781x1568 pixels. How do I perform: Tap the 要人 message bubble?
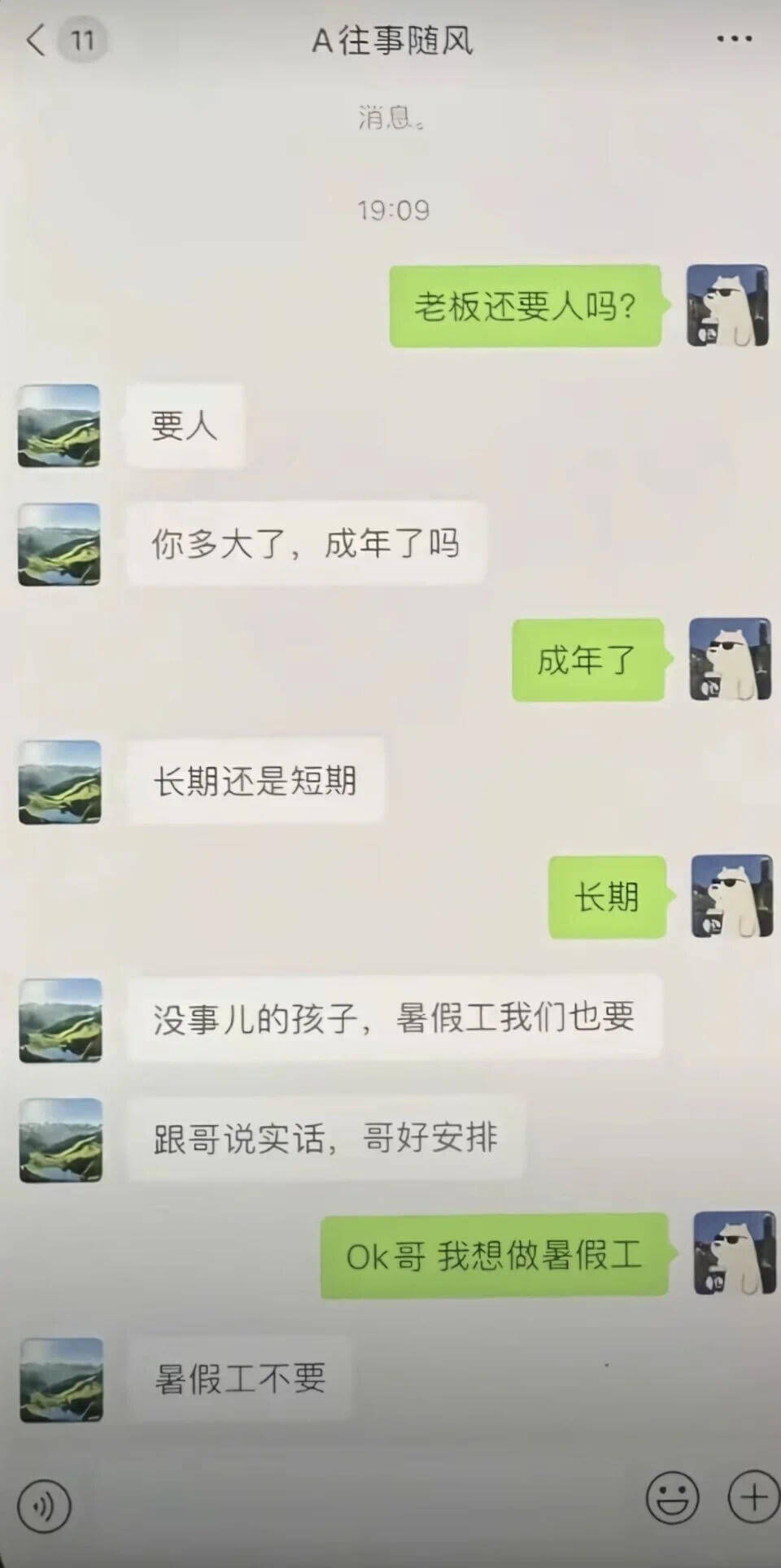click(x=184, y=424)
